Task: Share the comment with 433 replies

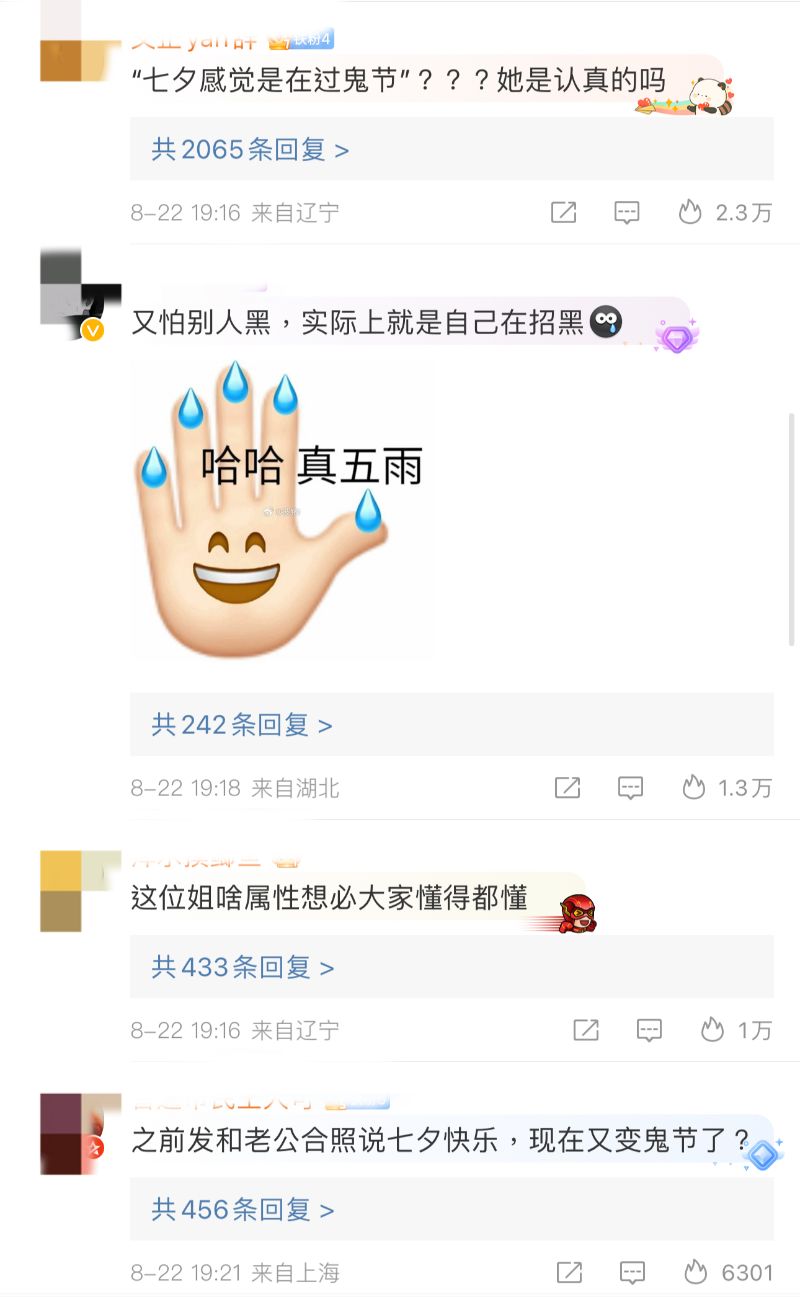Action: 586,1030
